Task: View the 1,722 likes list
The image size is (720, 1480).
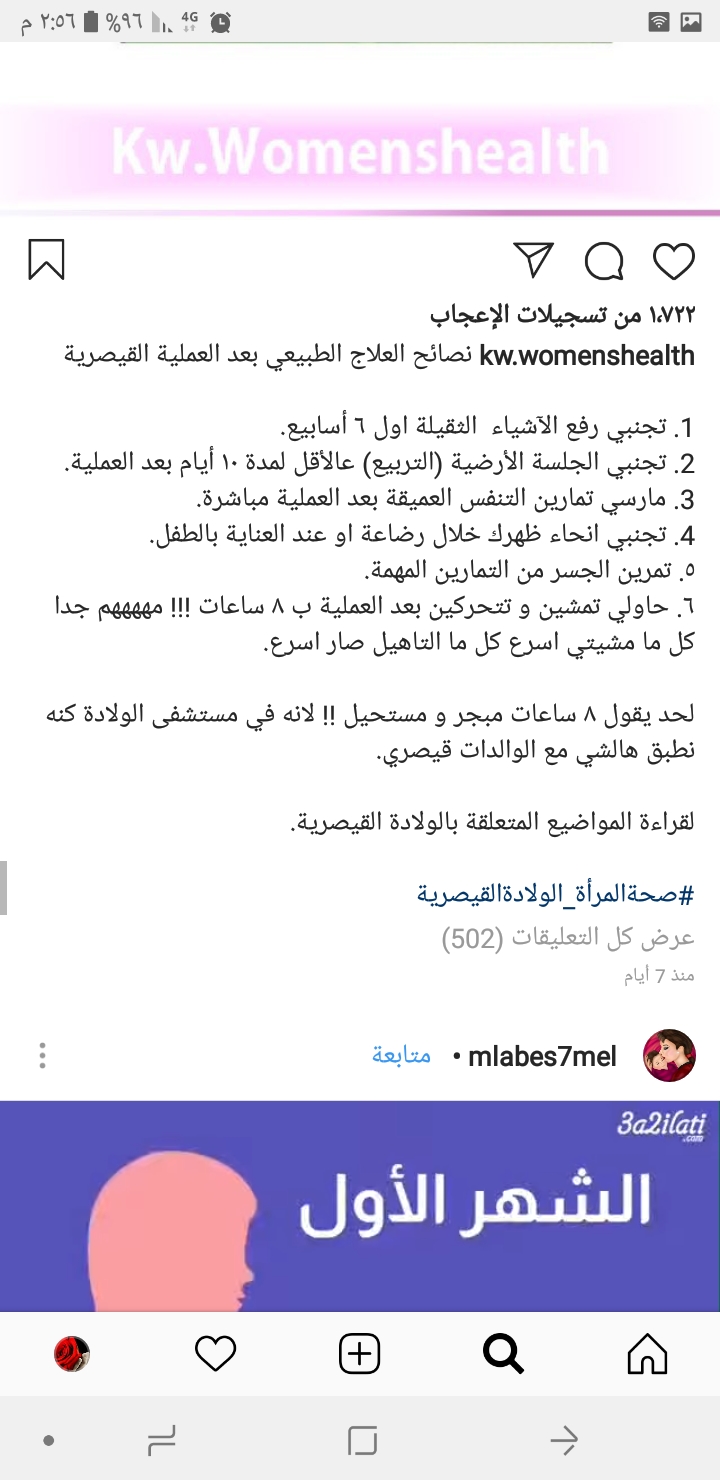Action: [562, 316]
